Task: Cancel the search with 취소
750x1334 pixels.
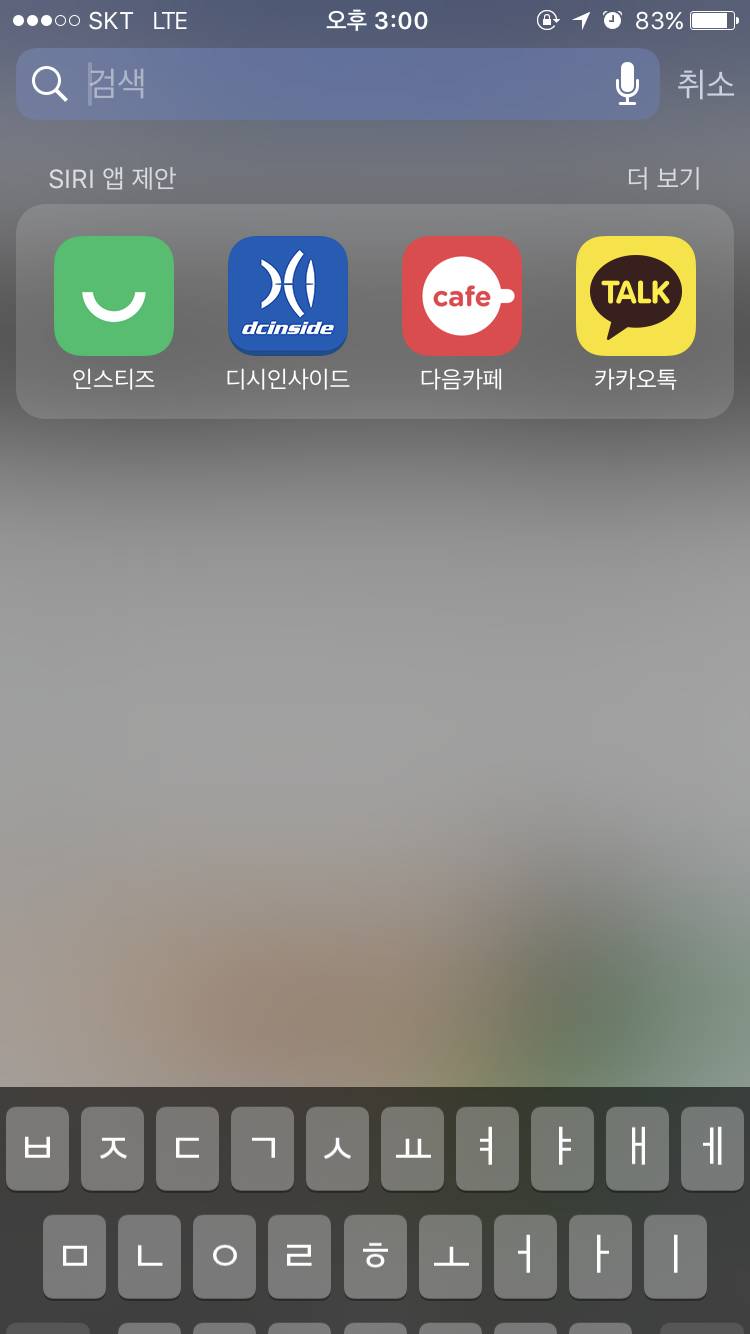Action: pos(705,84)
